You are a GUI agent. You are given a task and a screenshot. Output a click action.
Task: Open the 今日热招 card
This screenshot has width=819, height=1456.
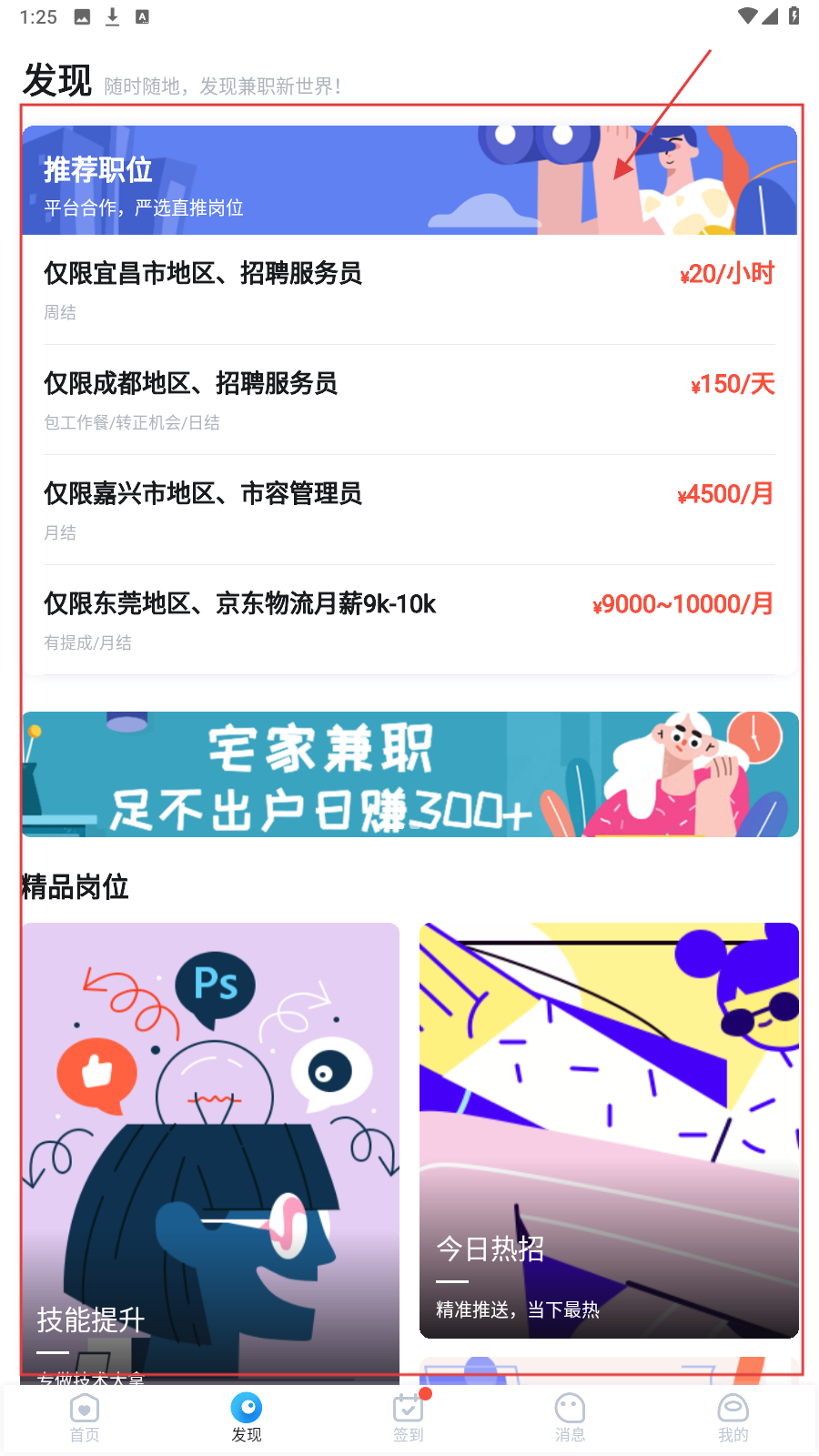[609, 1130]
